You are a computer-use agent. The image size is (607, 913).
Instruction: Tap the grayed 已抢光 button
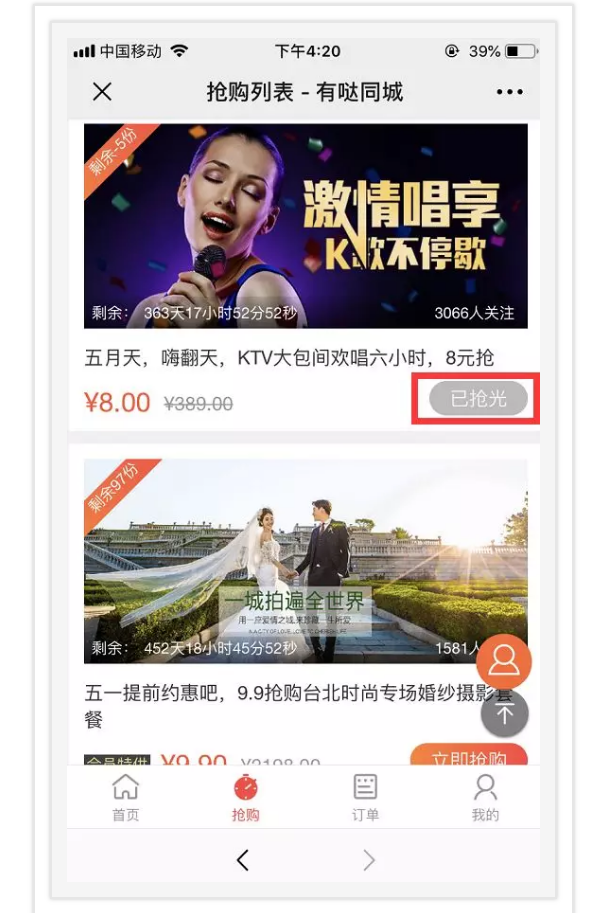click(478, 399)
